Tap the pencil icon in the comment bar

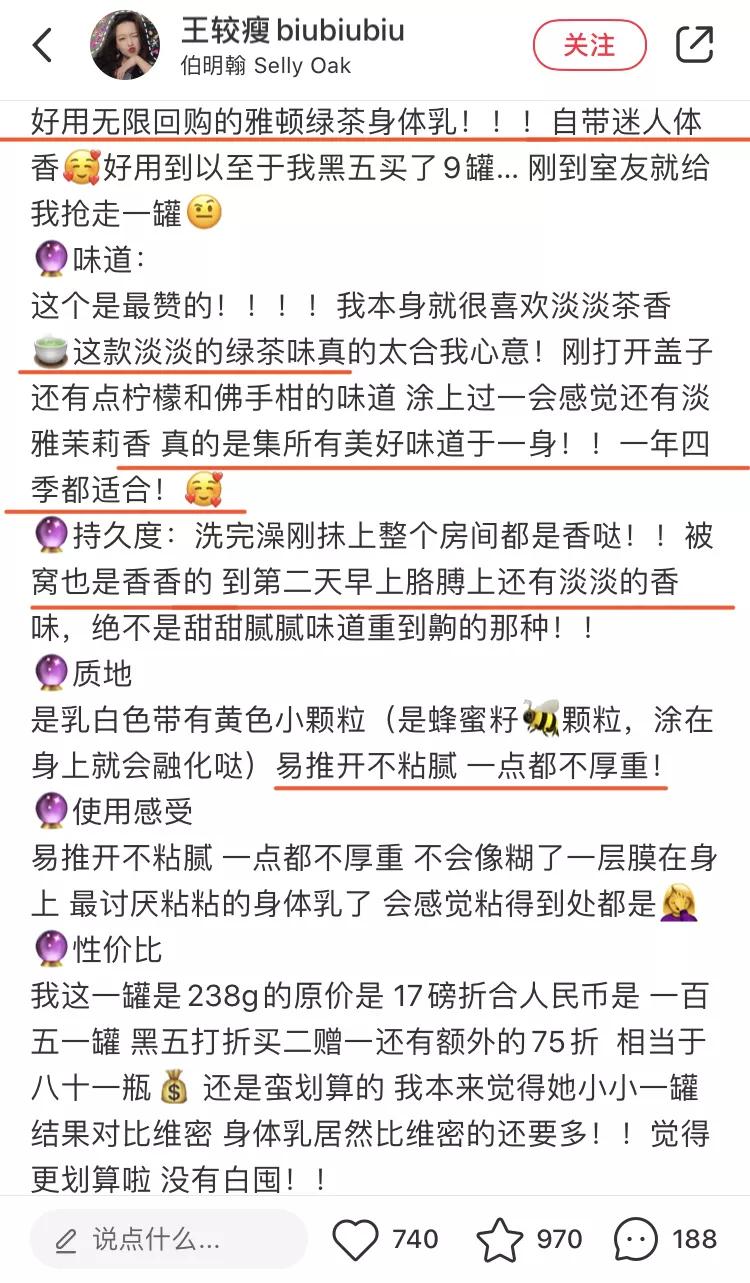tap(65, 1237)
